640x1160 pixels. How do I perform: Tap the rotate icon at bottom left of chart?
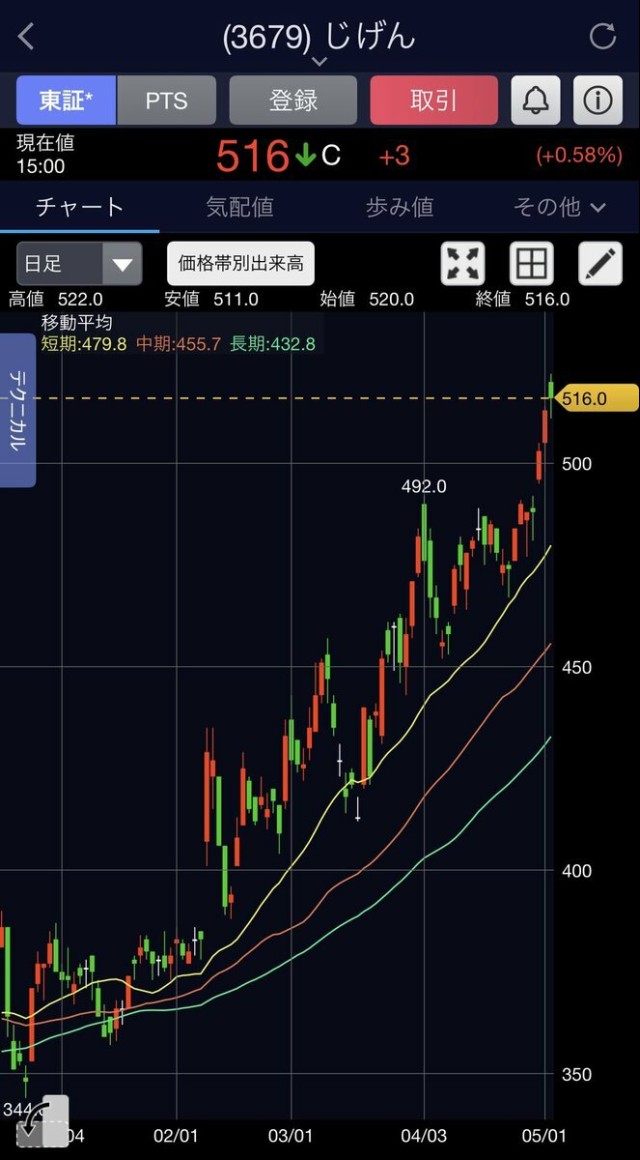(x=42, y=1122)
